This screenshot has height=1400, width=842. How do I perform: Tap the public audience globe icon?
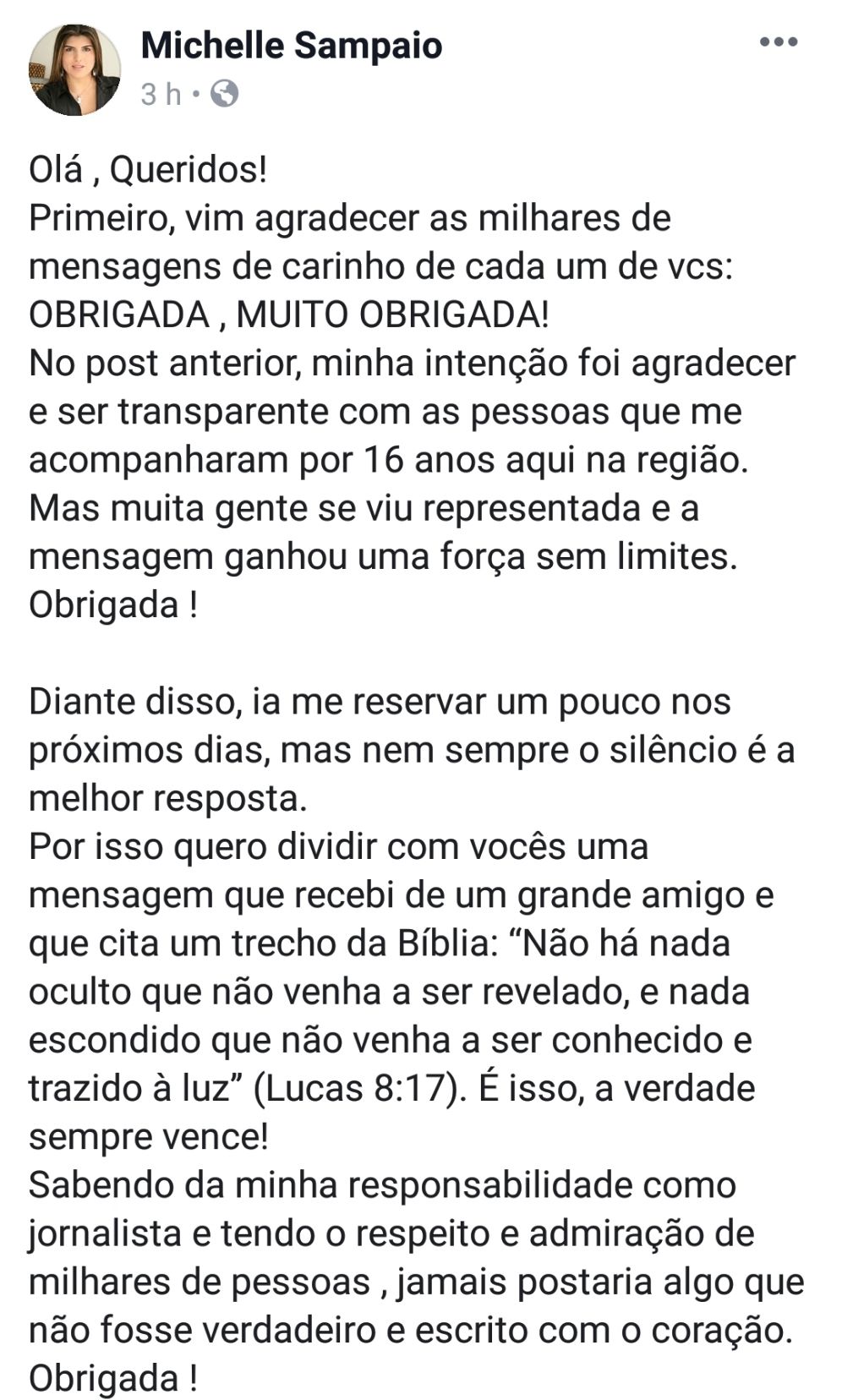tap(224, 93)
